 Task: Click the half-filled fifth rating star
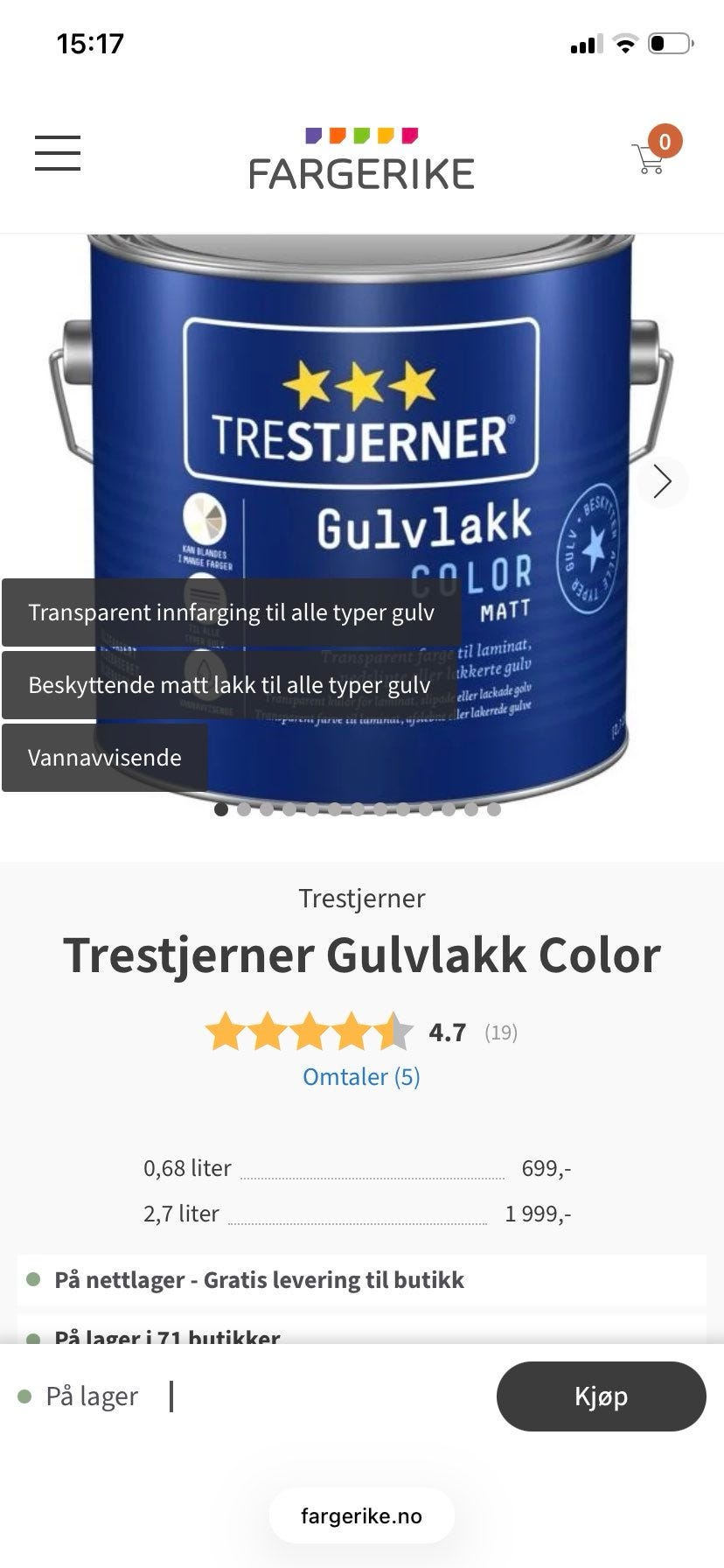click(x=398, y=1032)
